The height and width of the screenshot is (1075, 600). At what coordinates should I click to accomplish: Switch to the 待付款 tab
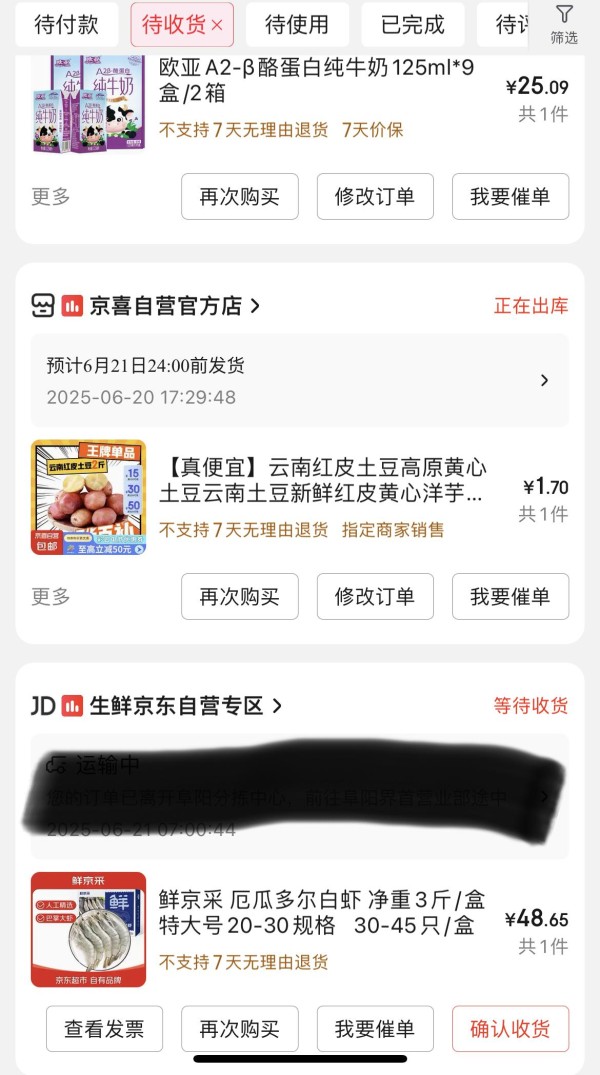pyautogui.click(x=67, y=25)
